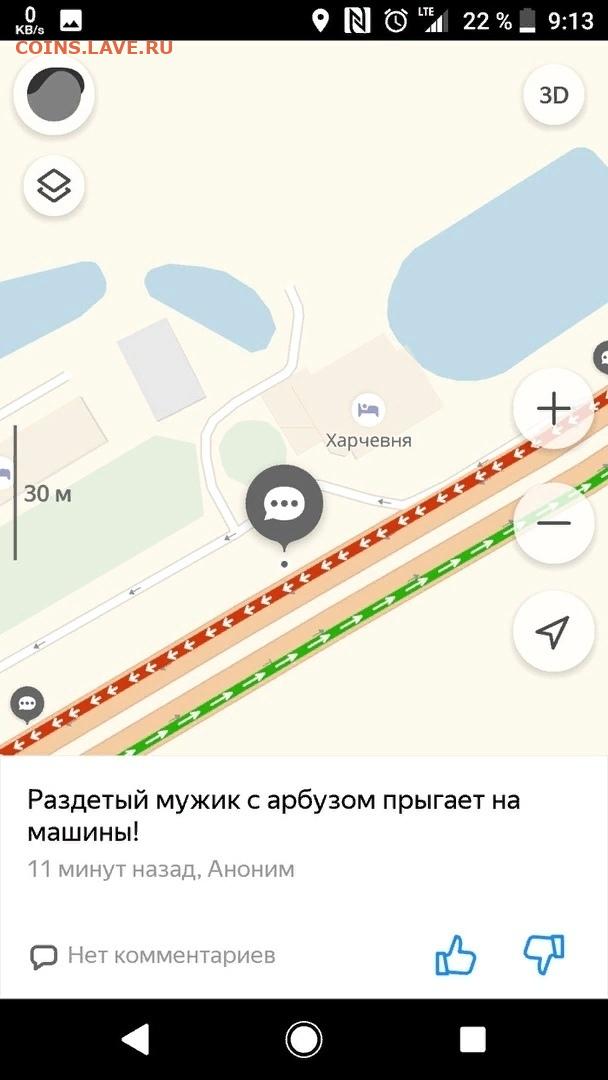The width and height of the screenshot is (608, 1080).
Task: Center map on my location arrow
Action: coord(554,632)
